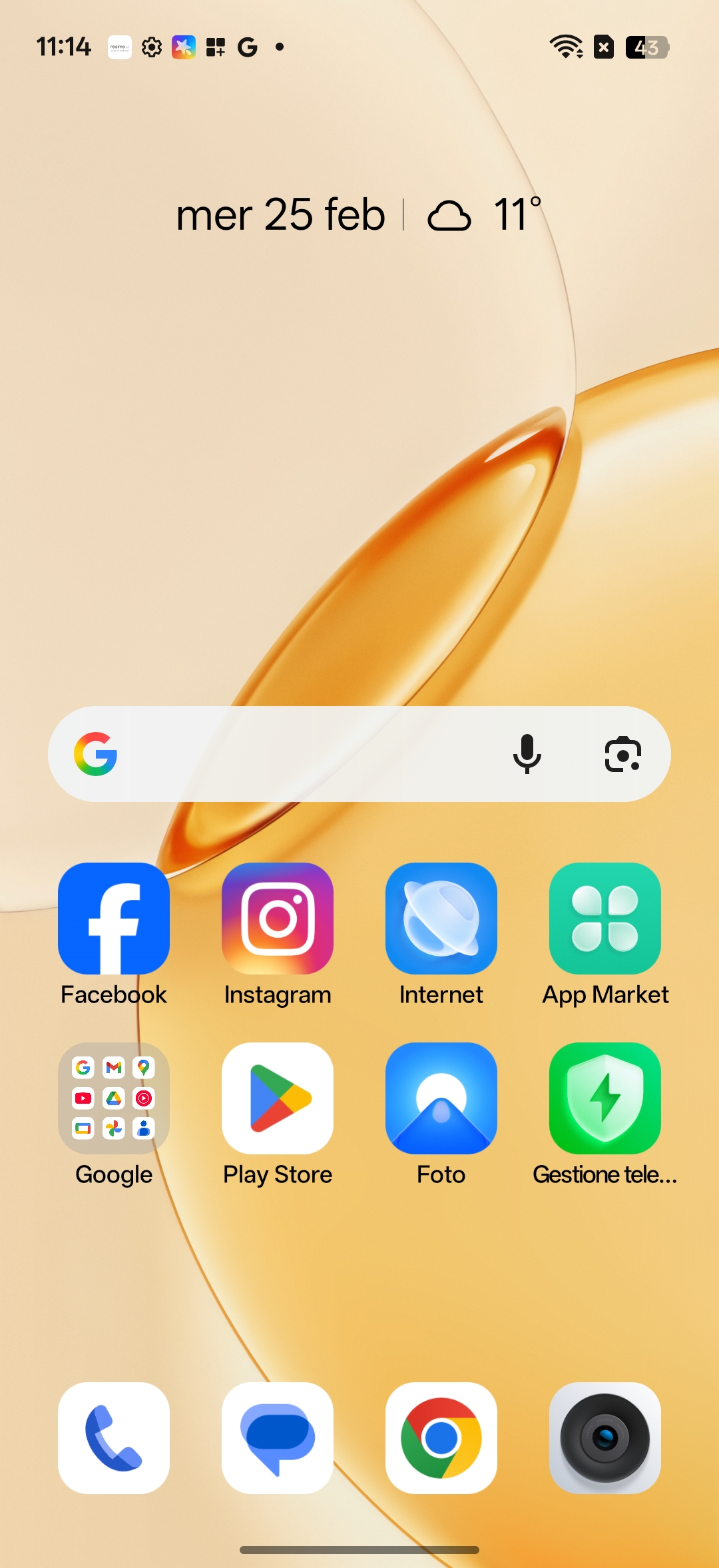Launch Instagram
This screenshot has height=1568, width=719.
(x=278, y=919)
